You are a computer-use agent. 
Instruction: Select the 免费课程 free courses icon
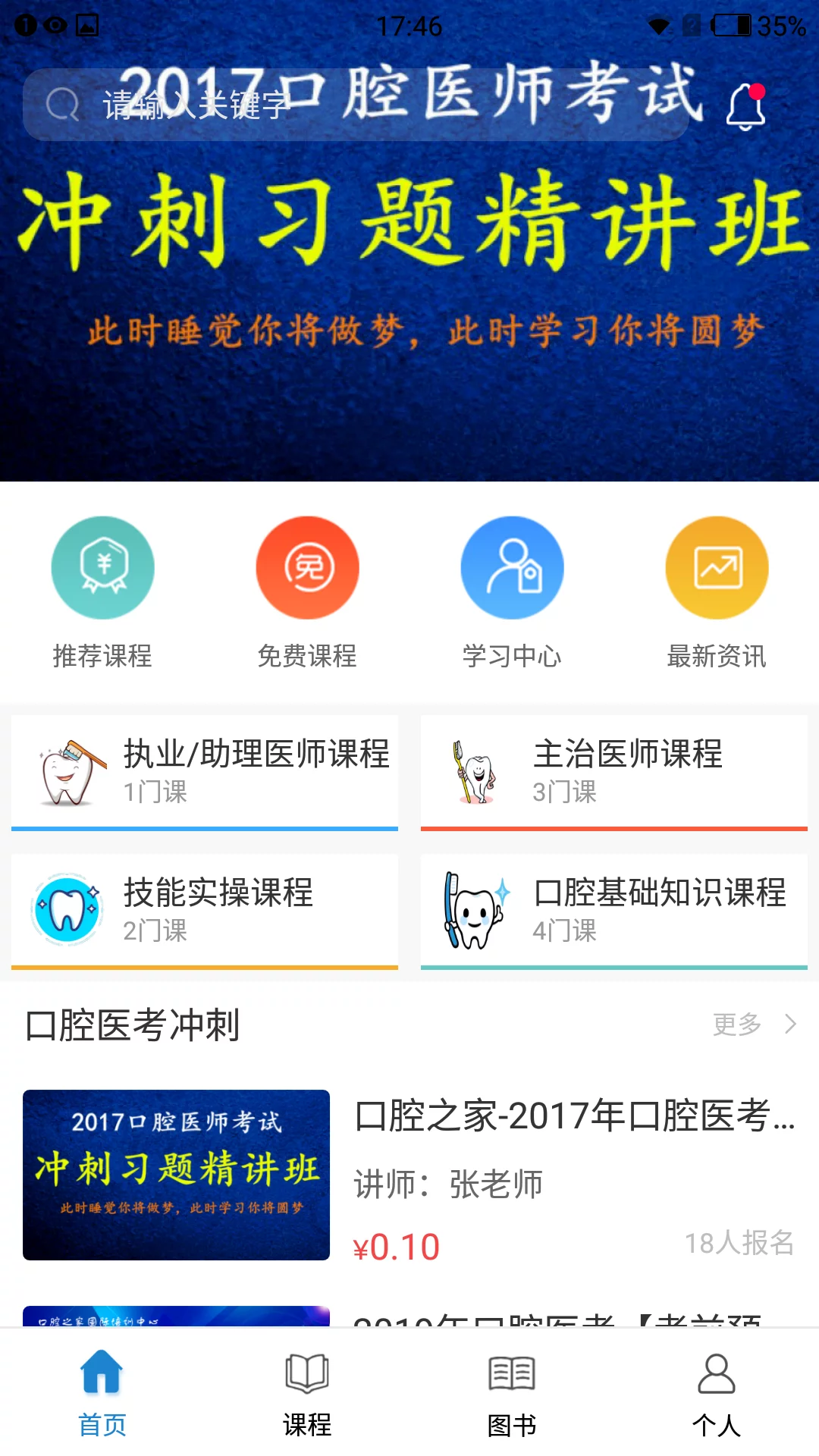click(307, 566)
